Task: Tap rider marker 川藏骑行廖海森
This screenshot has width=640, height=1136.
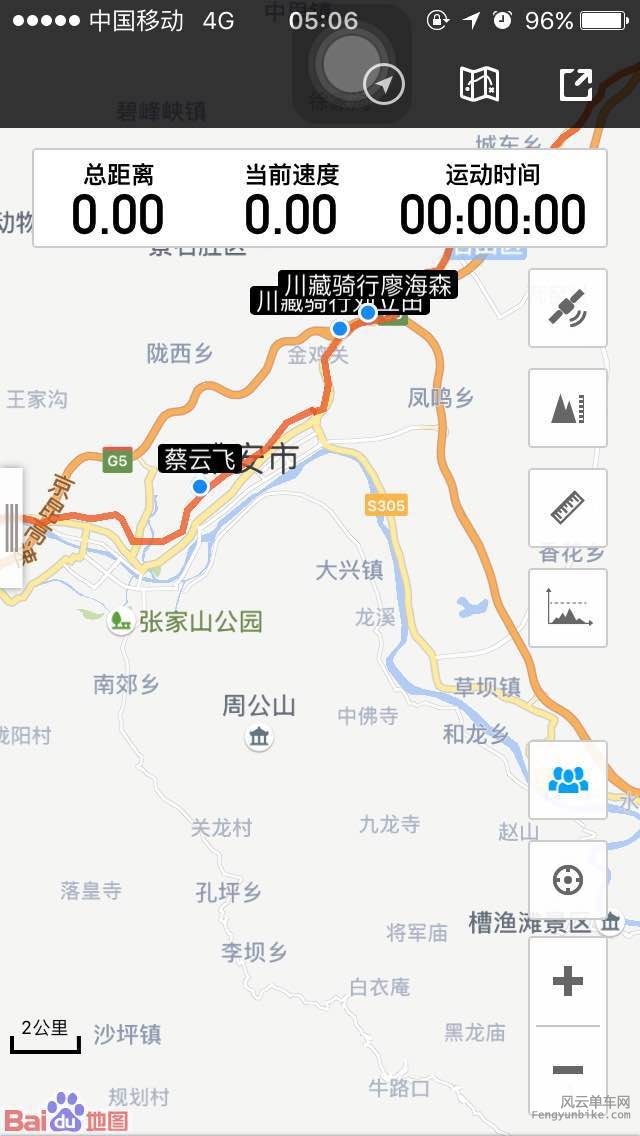Action: [x=368, y=312]
